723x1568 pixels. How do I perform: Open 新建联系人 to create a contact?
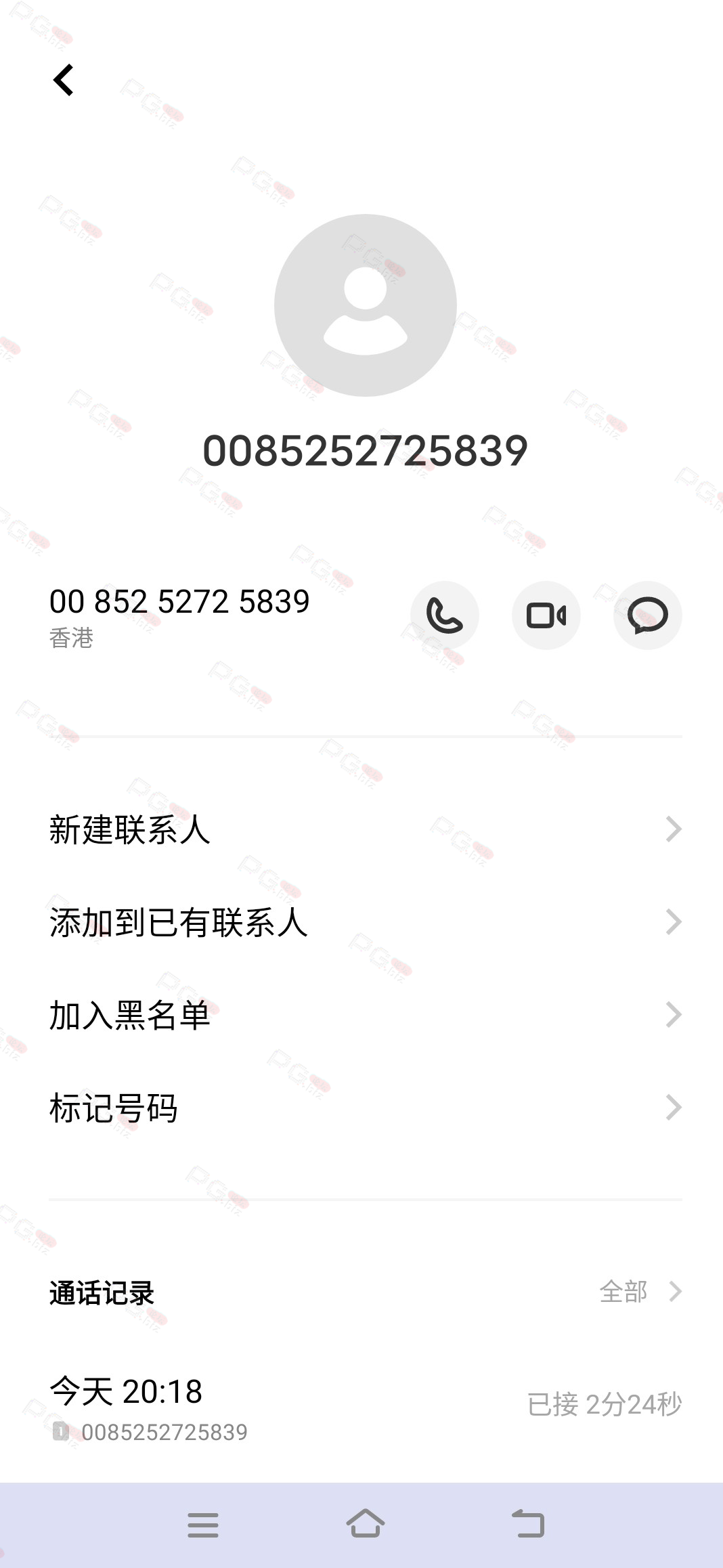tap(366, 829)
